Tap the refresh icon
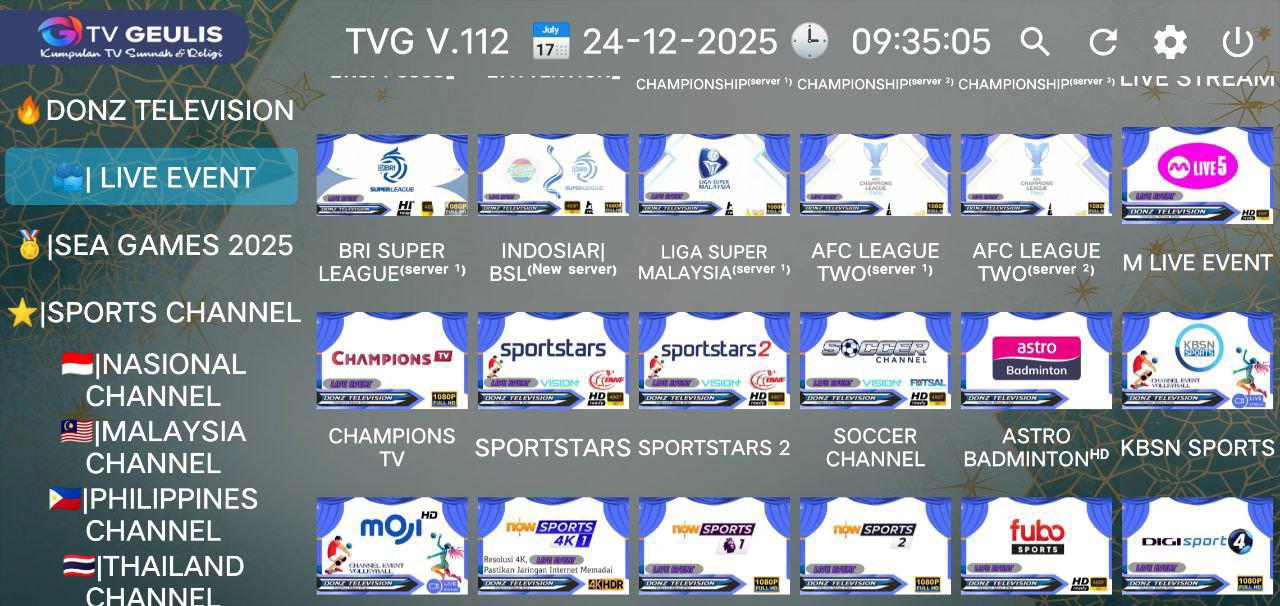The height and width of the screenshot is (606, 1280). coord(1102,42)
